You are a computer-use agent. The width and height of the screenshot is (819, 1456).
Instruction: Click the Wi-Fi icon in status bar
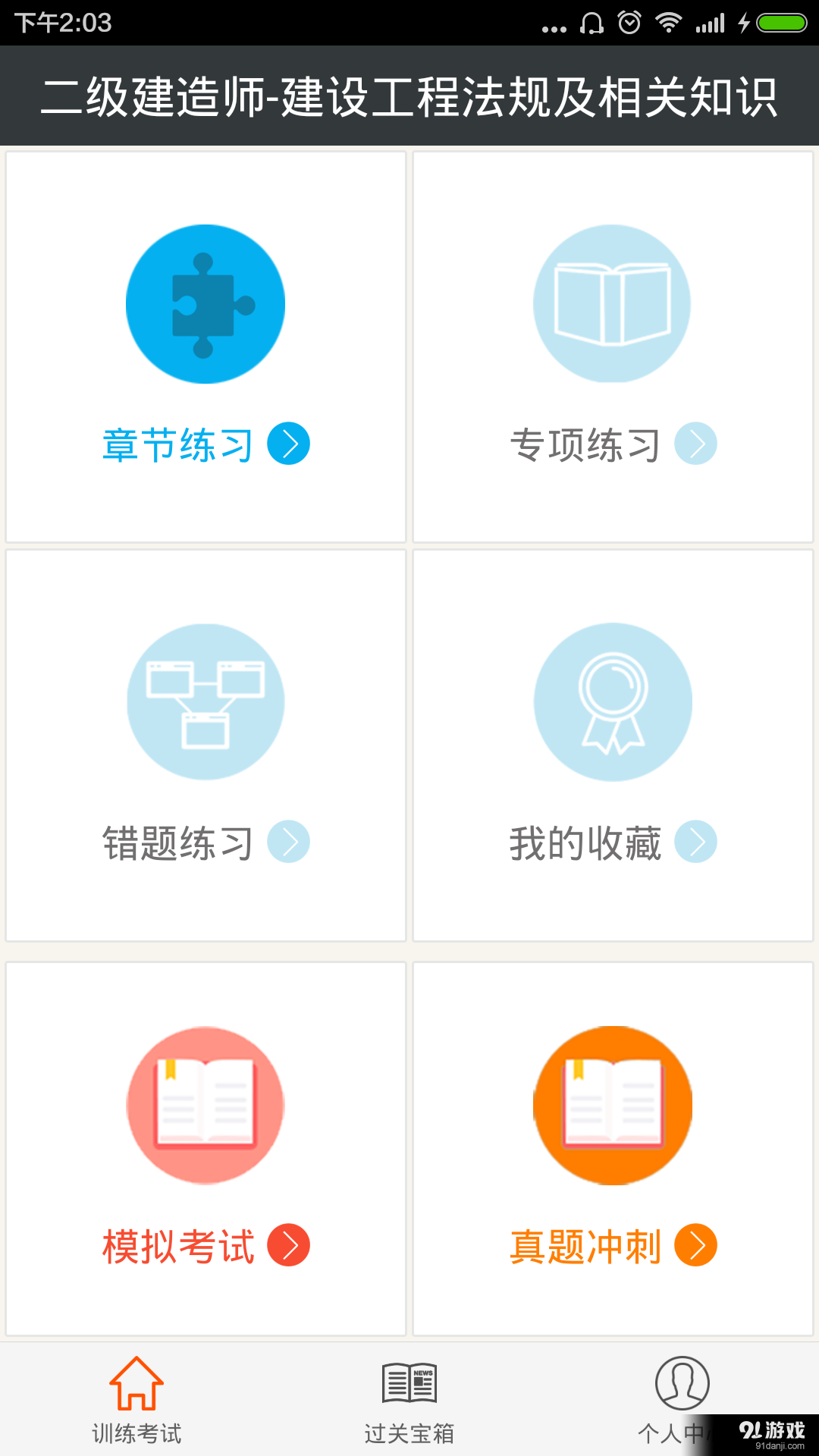670,23
